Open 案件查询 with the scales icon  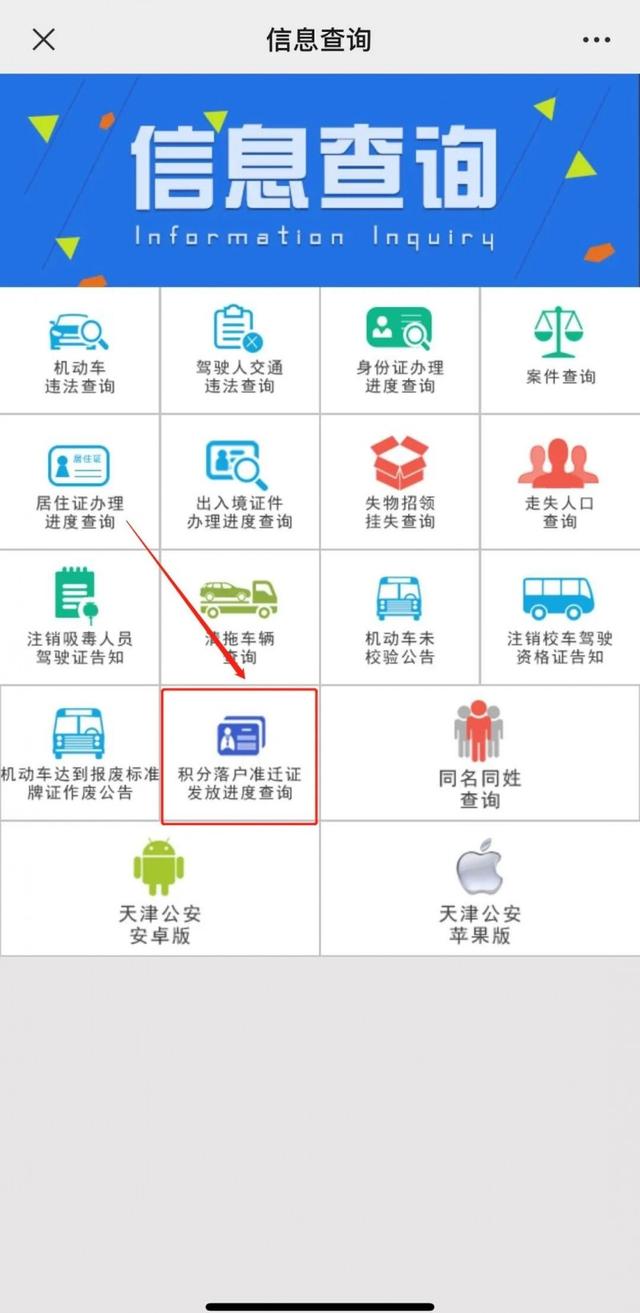coord(560,351)
